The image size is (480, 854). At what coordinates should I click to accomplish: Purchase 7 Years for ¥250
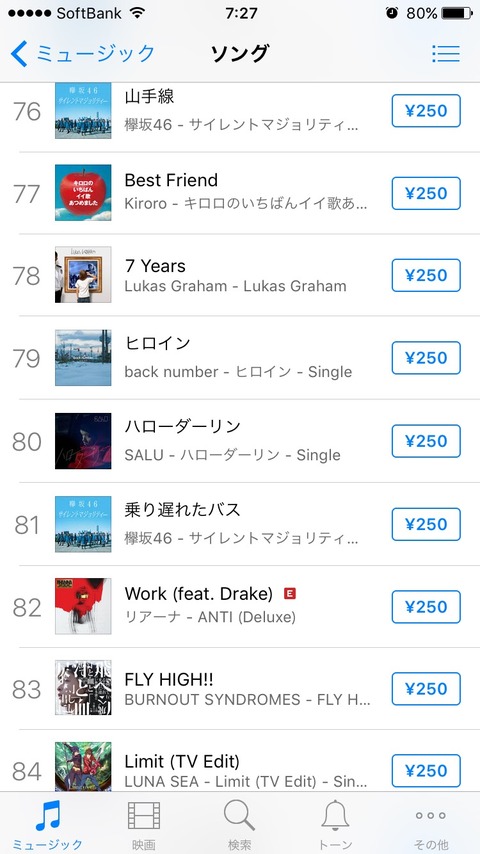pos(426,275)
